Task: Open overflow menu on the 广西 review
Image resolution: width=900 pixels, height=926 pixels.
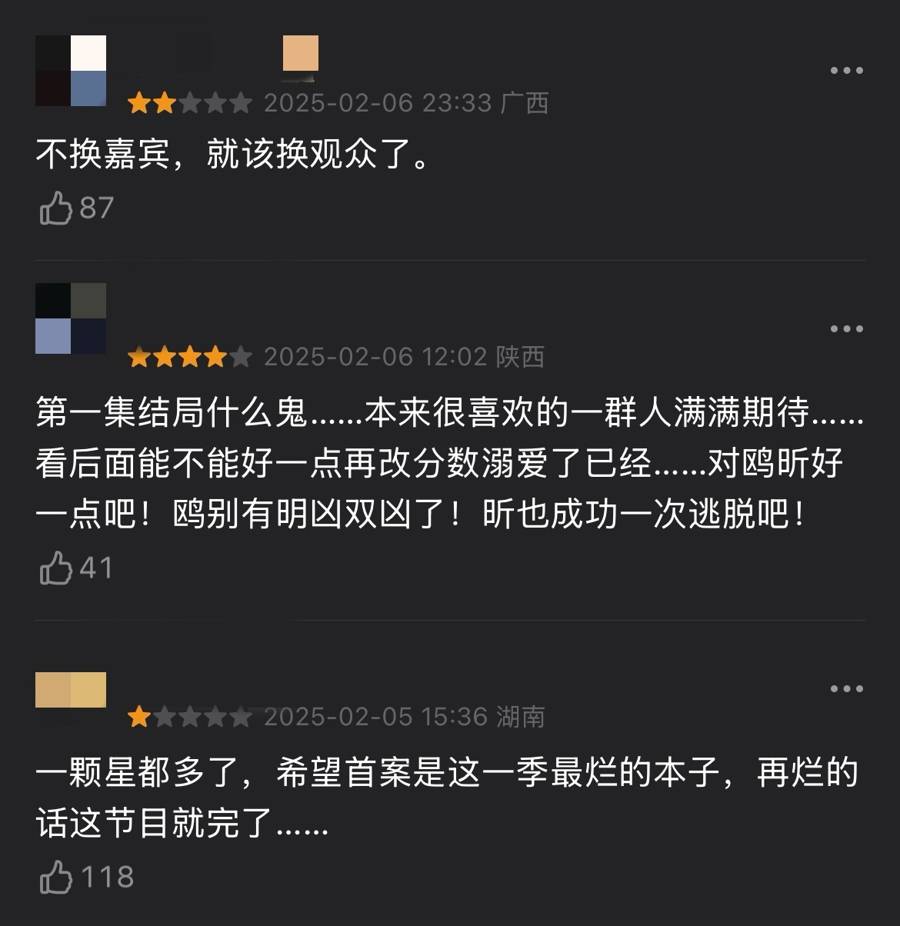Action: point(846,70)
